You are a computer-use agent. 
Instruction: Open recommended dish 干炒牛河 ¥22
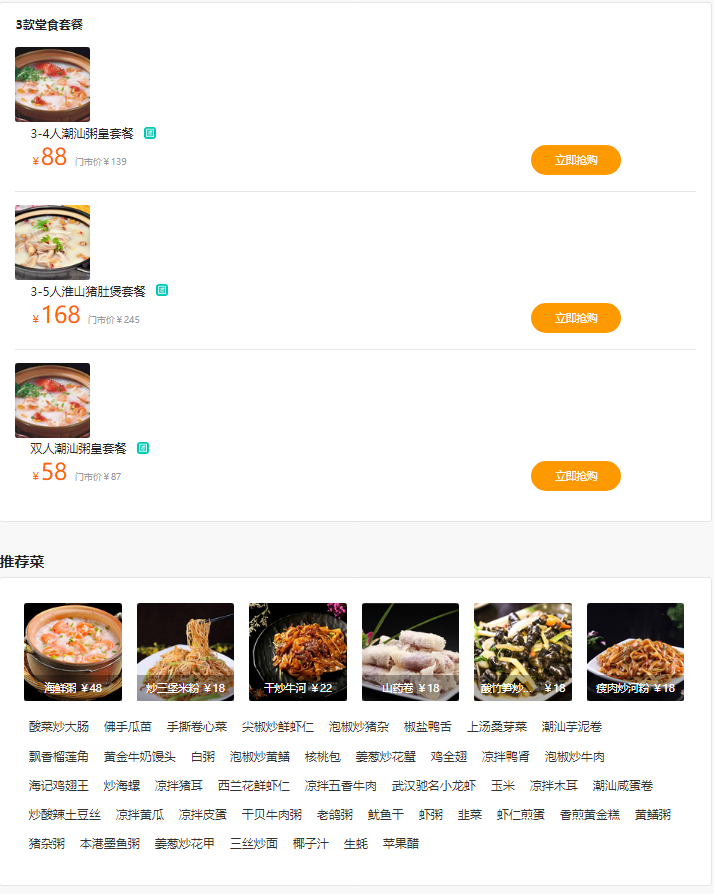[297, 651]
